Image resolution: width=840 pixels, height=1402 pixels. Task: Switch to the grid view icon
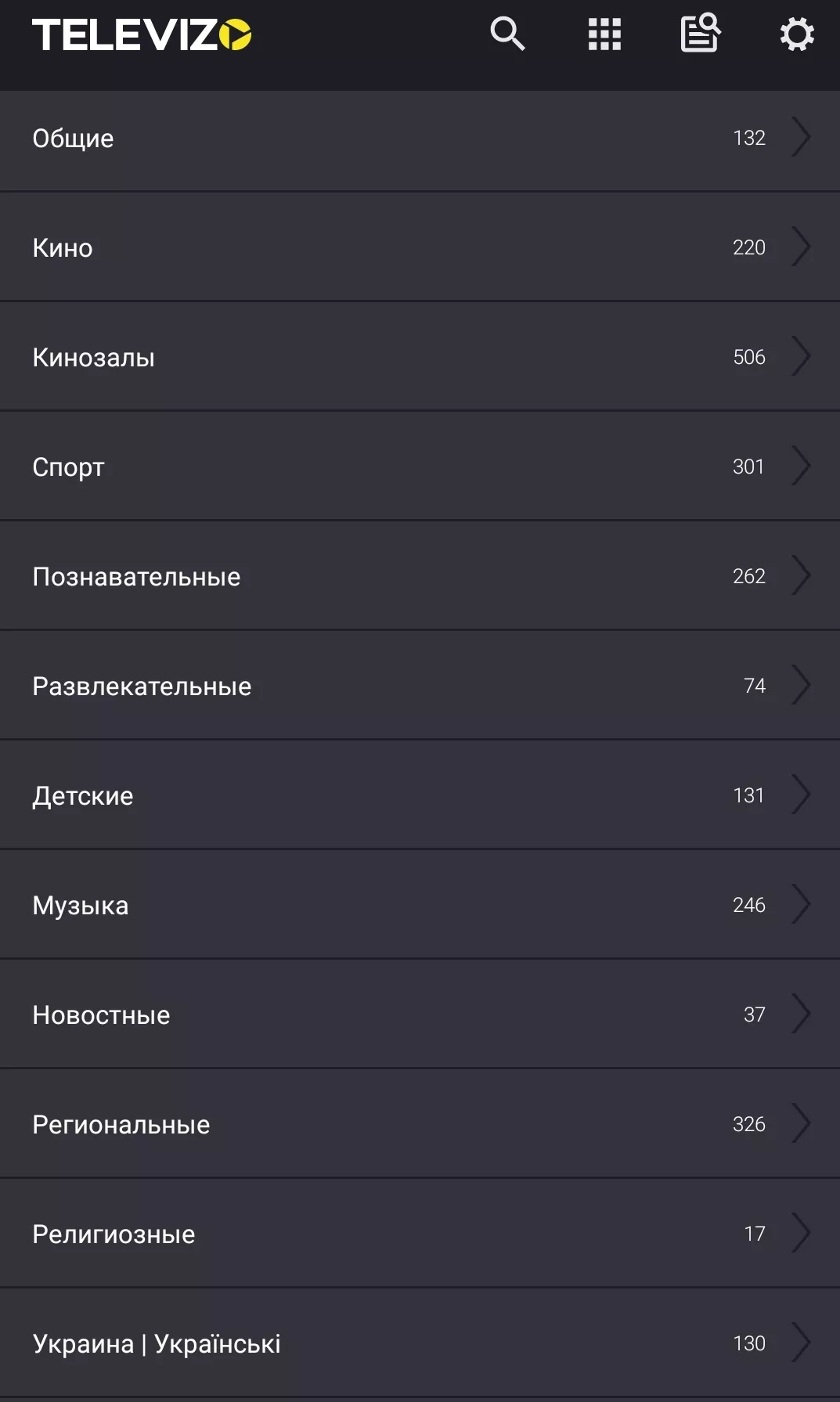[x=604, y=34]
